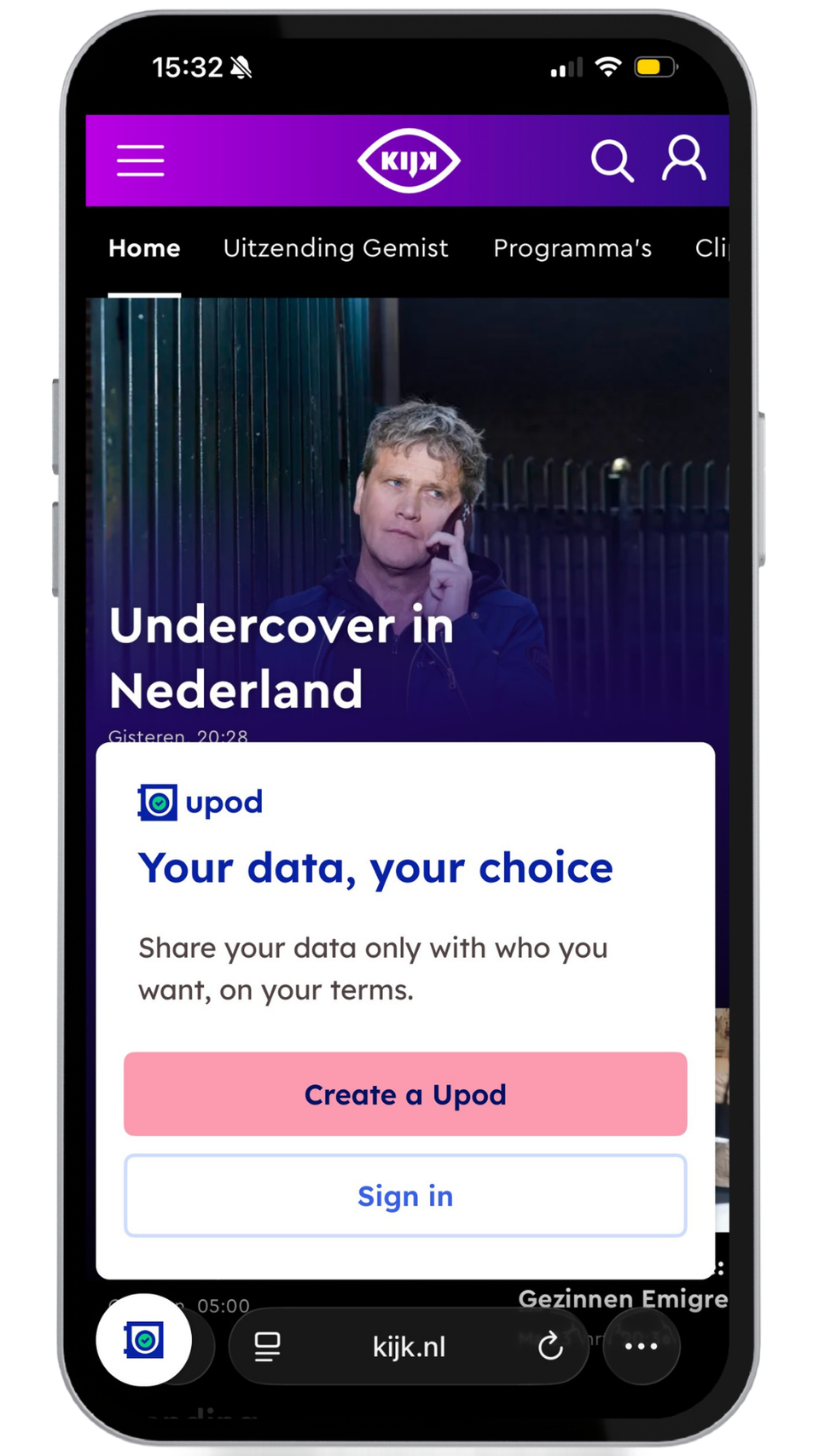
Task: Tap the Sign in button
Action: point(405,1196)
